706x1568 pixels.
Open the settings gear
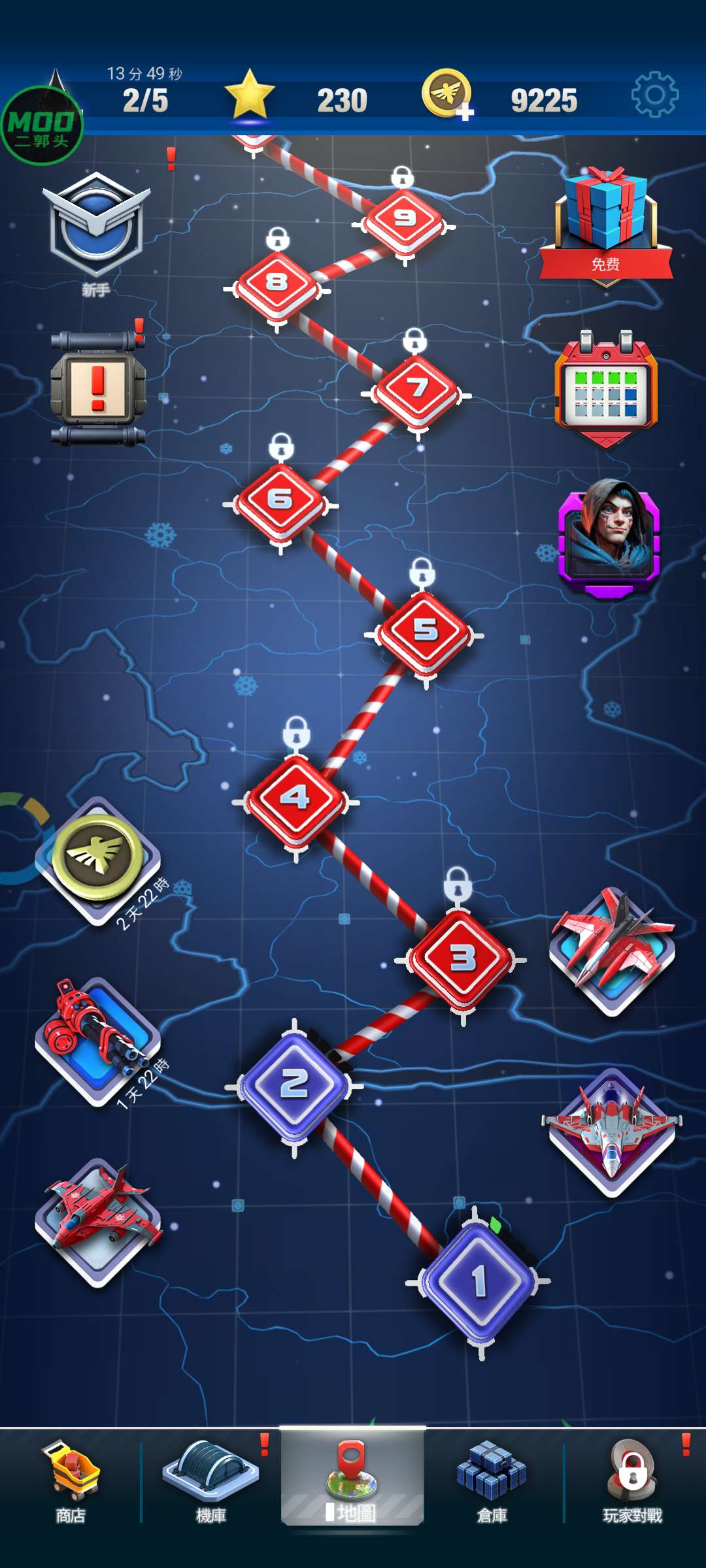[x=655, y=95]
